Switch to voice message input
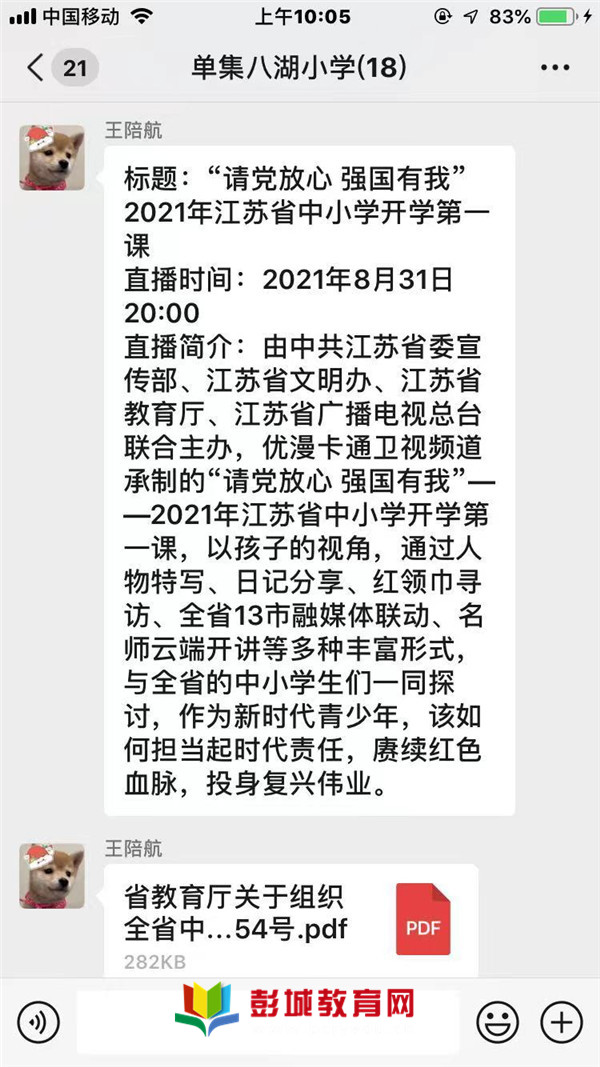The image size is (600, 1067). [x=38, y=1021]
